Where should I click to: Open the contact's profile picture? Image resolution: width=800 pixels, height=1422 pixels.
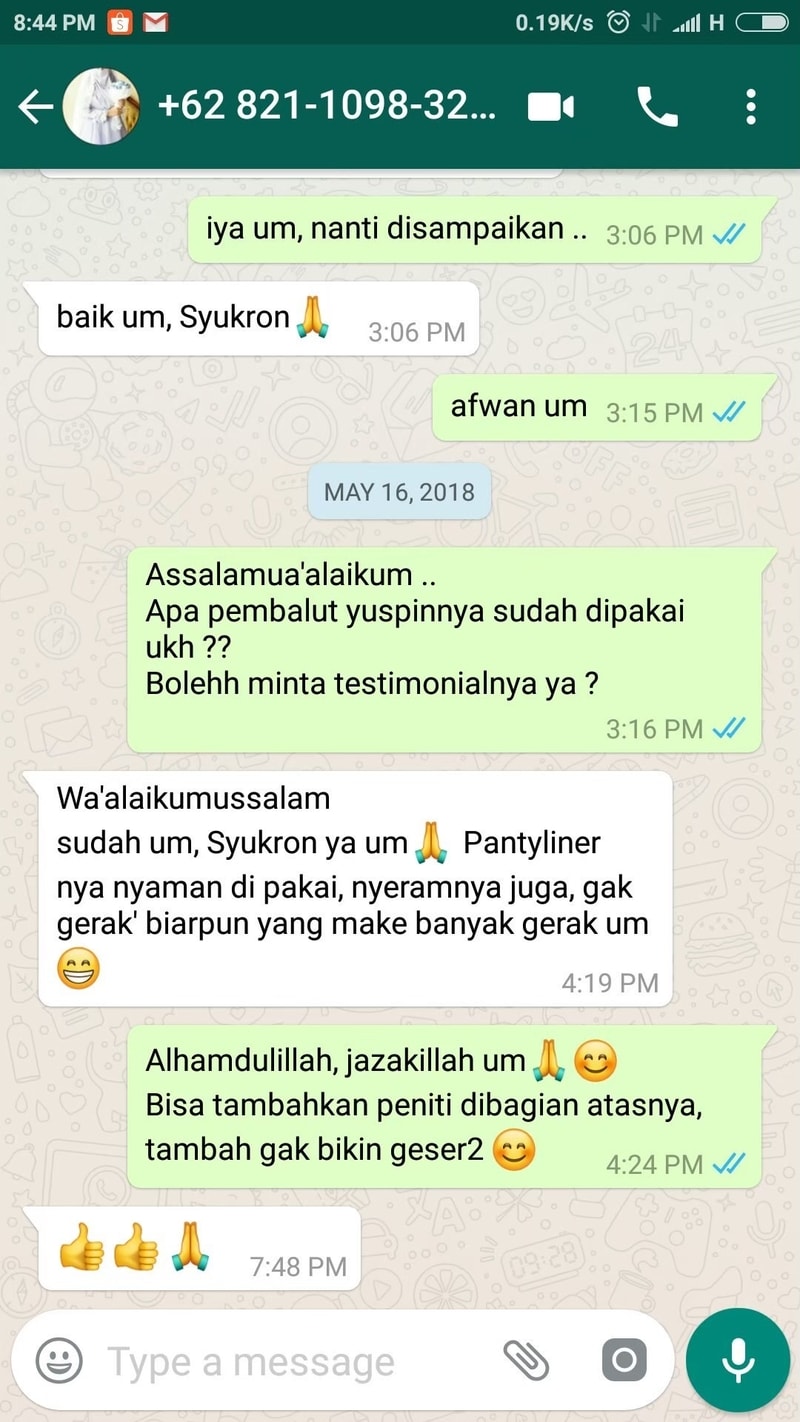click(101, 107)
